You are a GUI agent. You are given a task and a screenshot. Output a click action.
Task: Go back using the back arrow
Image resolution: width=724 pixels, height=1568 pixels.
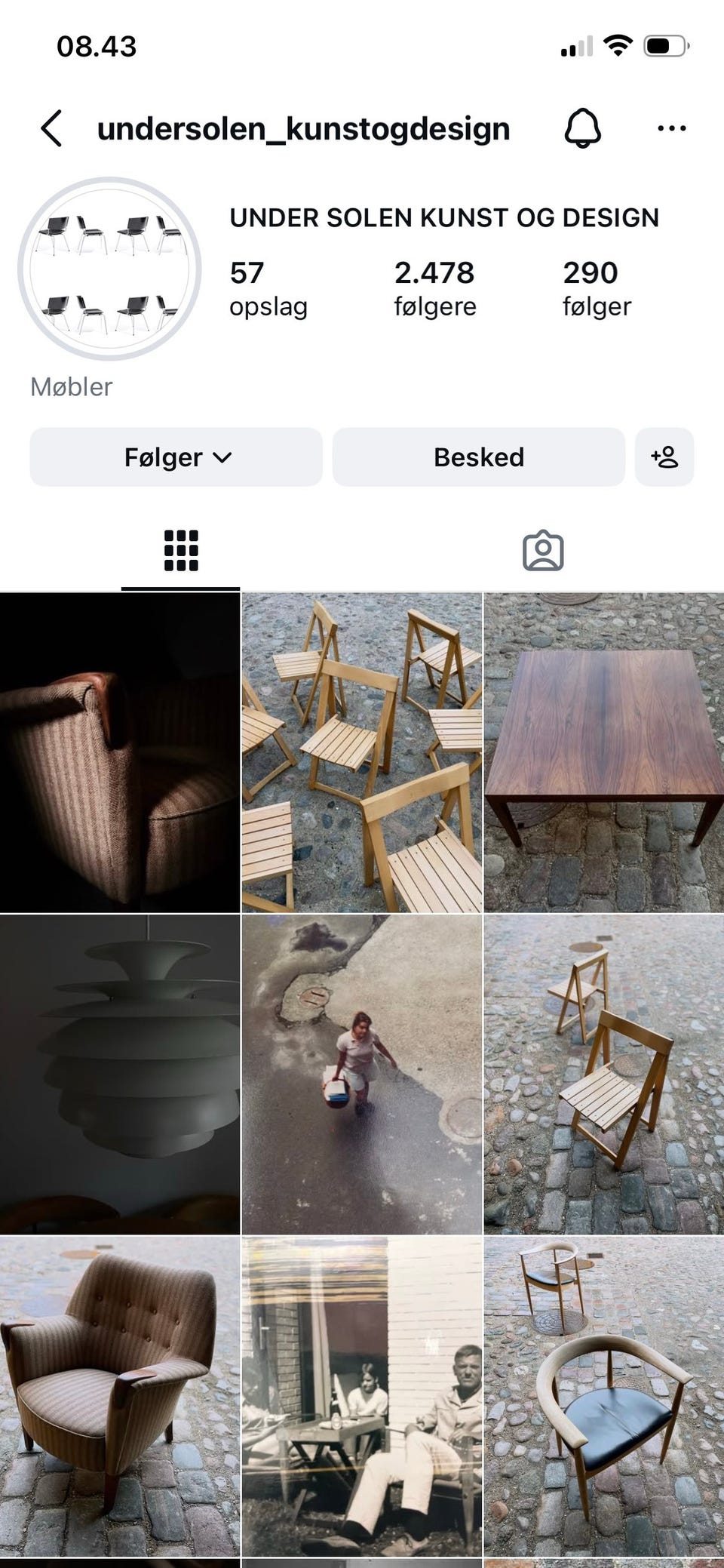pyautogui.click(x=50, y=128)
